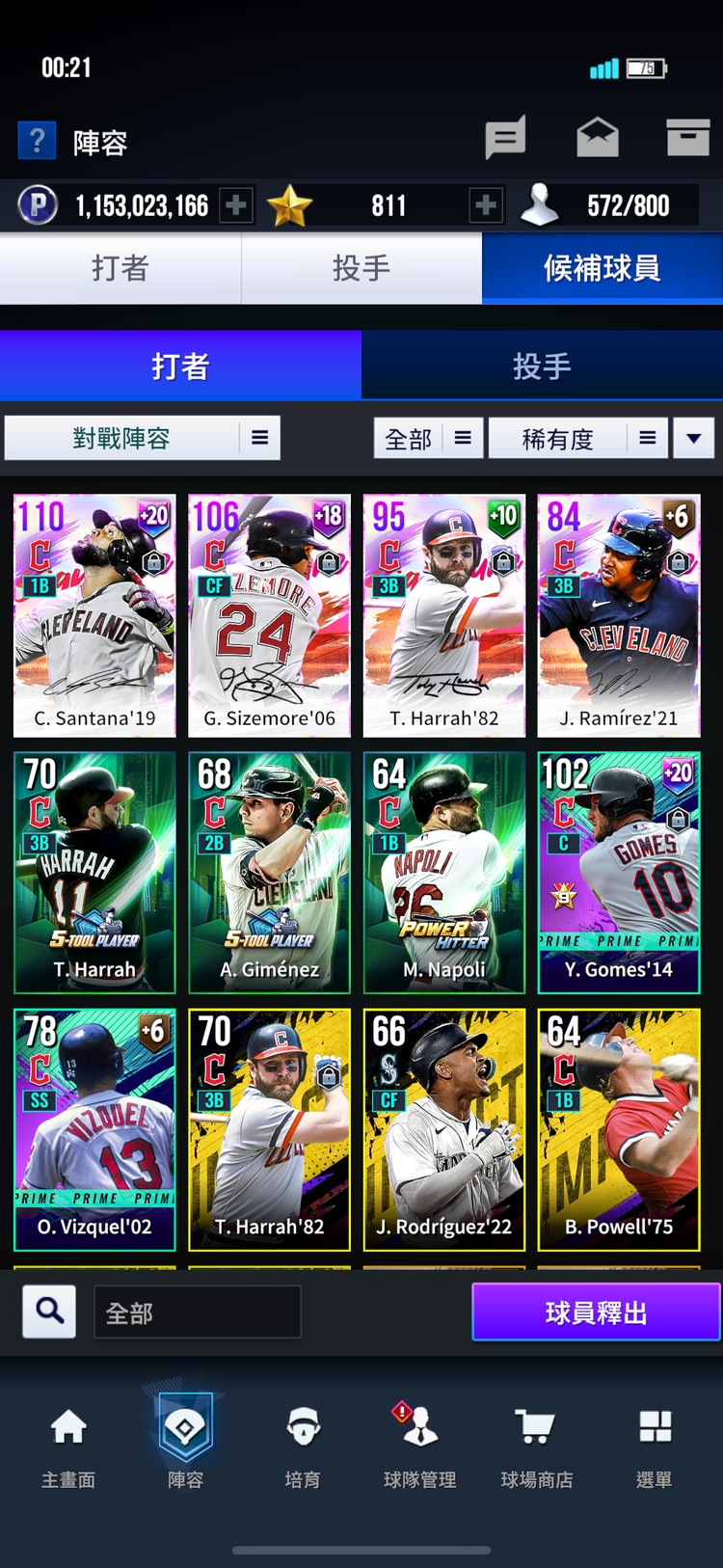The height and width of the screenshot is (1568, 723).
Task: Select J. Rodríguez'22 player card
Action: pos(443,1129)
